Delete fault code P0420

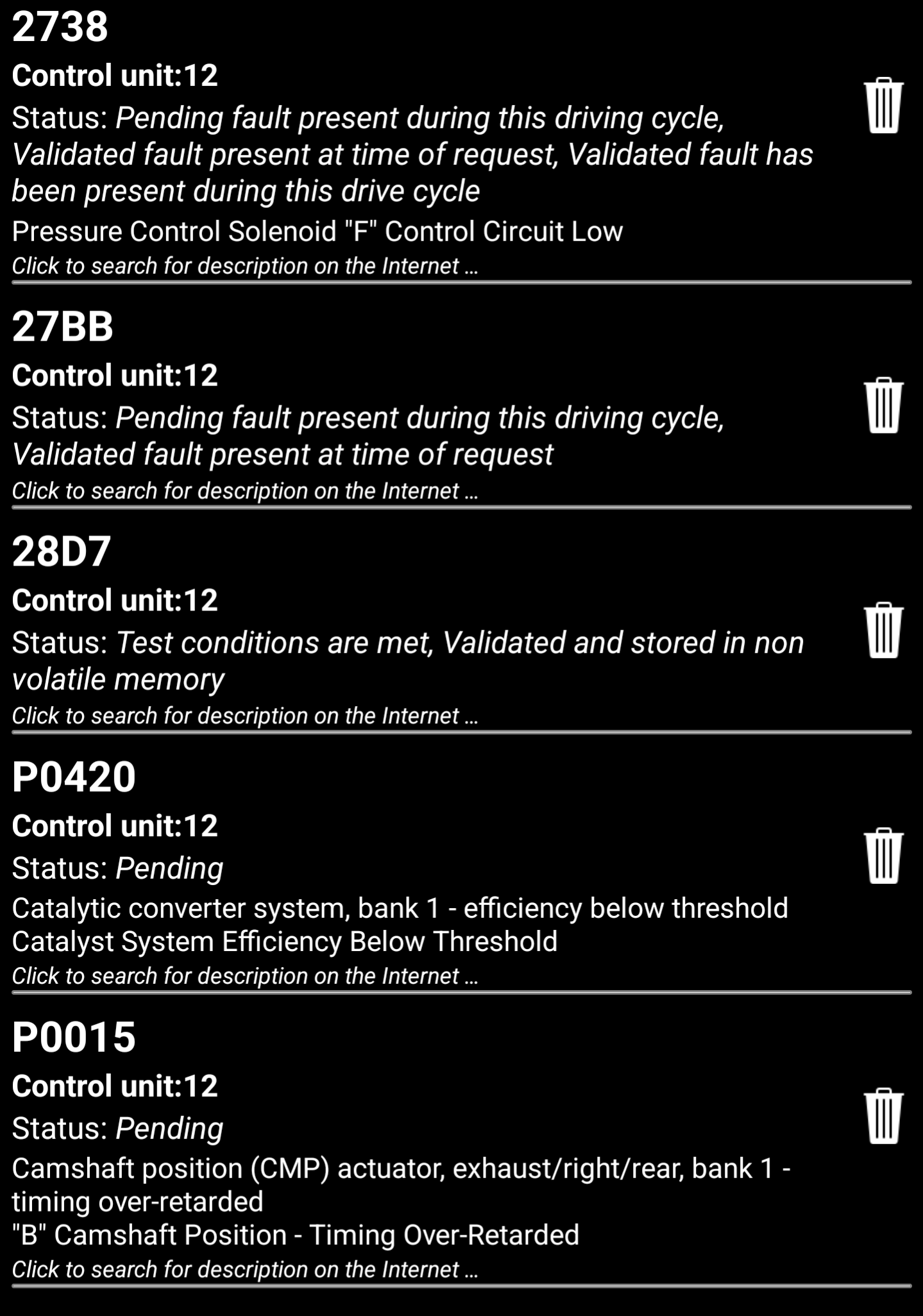pyautogui.click(x=883, y=856)
